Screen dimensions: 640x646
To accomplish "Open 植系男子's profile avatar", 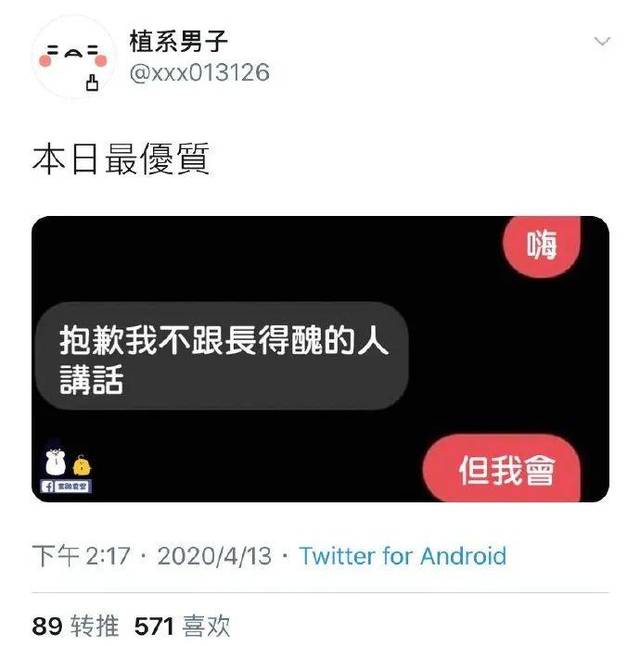I will click(70, 58).
